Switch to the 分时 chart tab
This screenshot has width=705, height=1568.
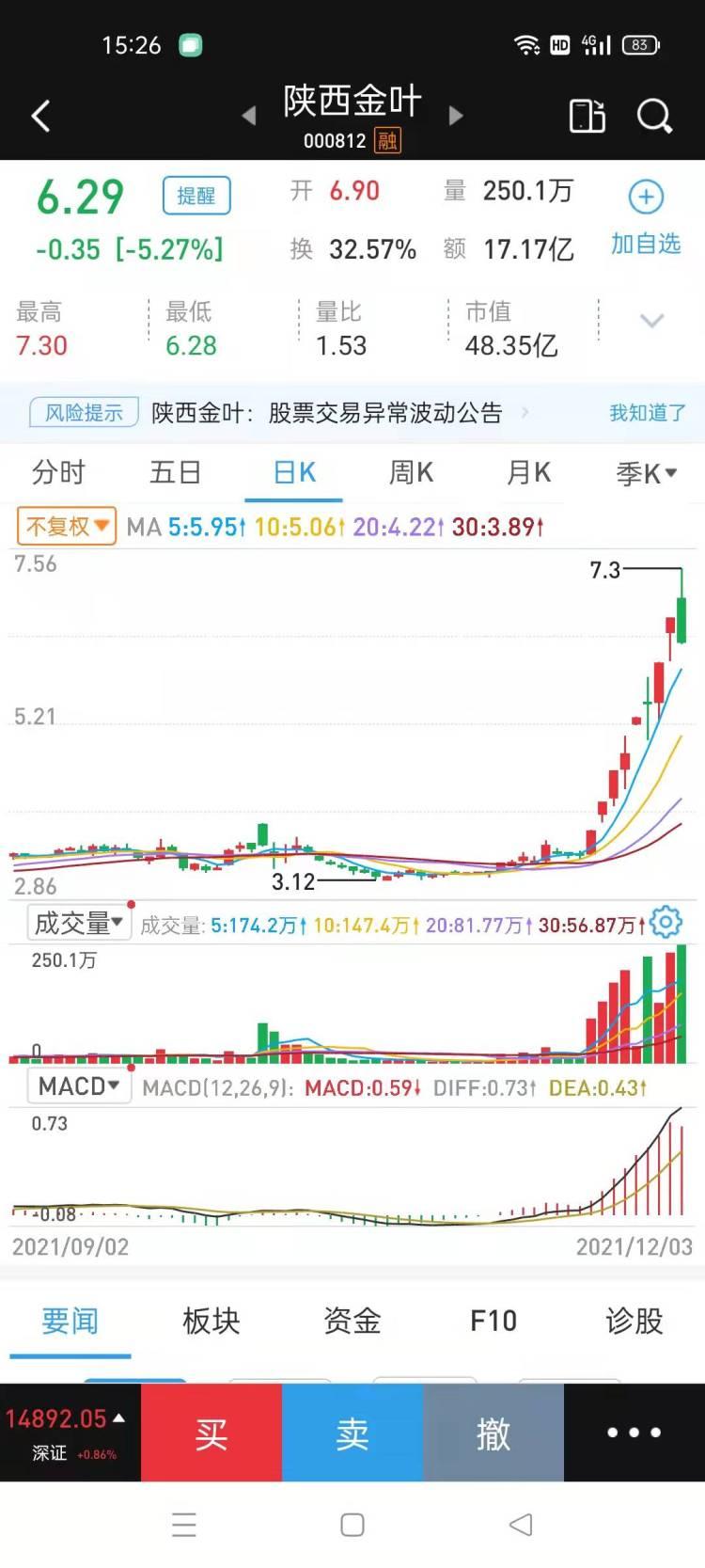(x=58, y=472)
